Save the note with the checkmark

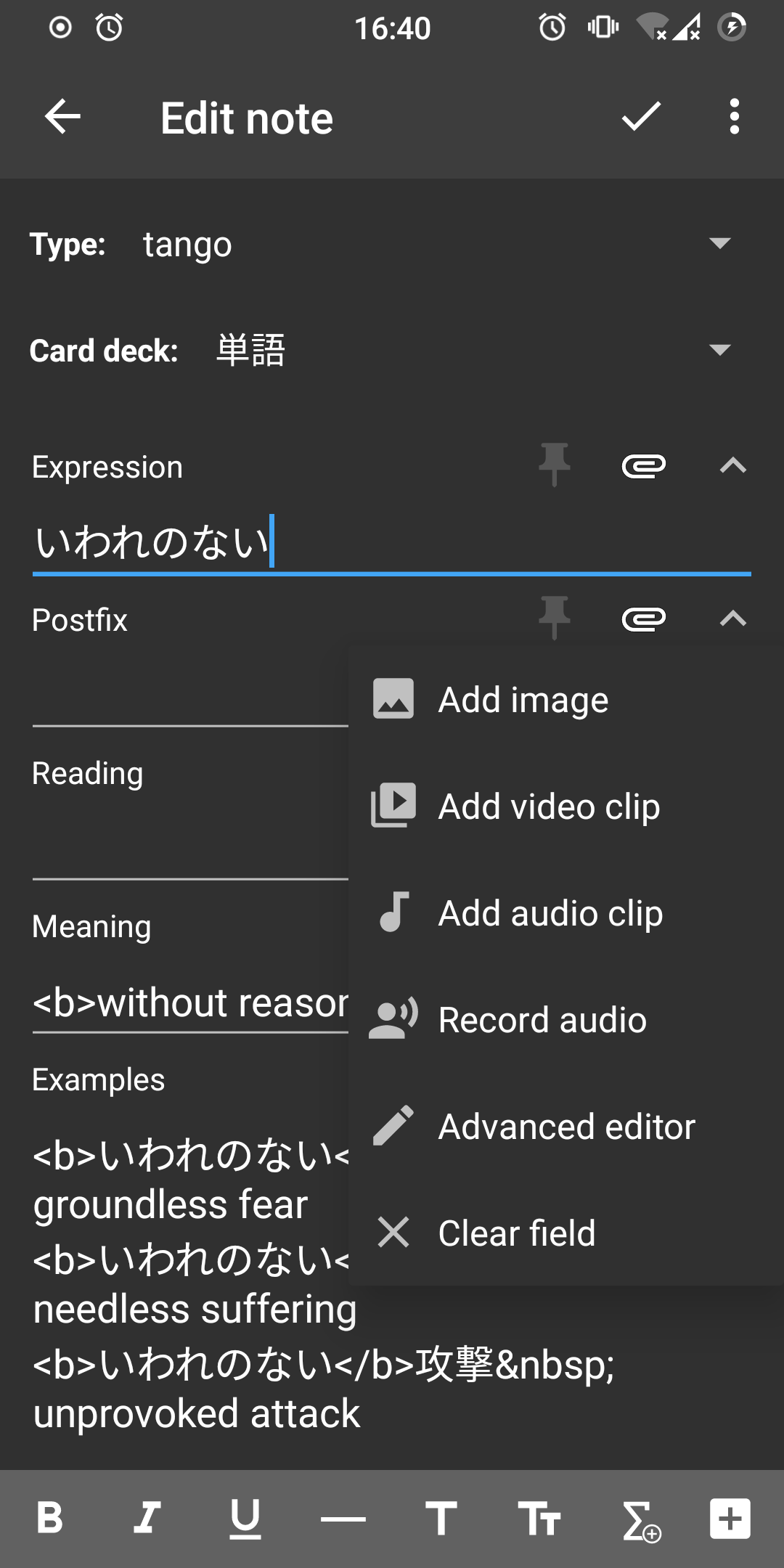click(x=641, y=117)
